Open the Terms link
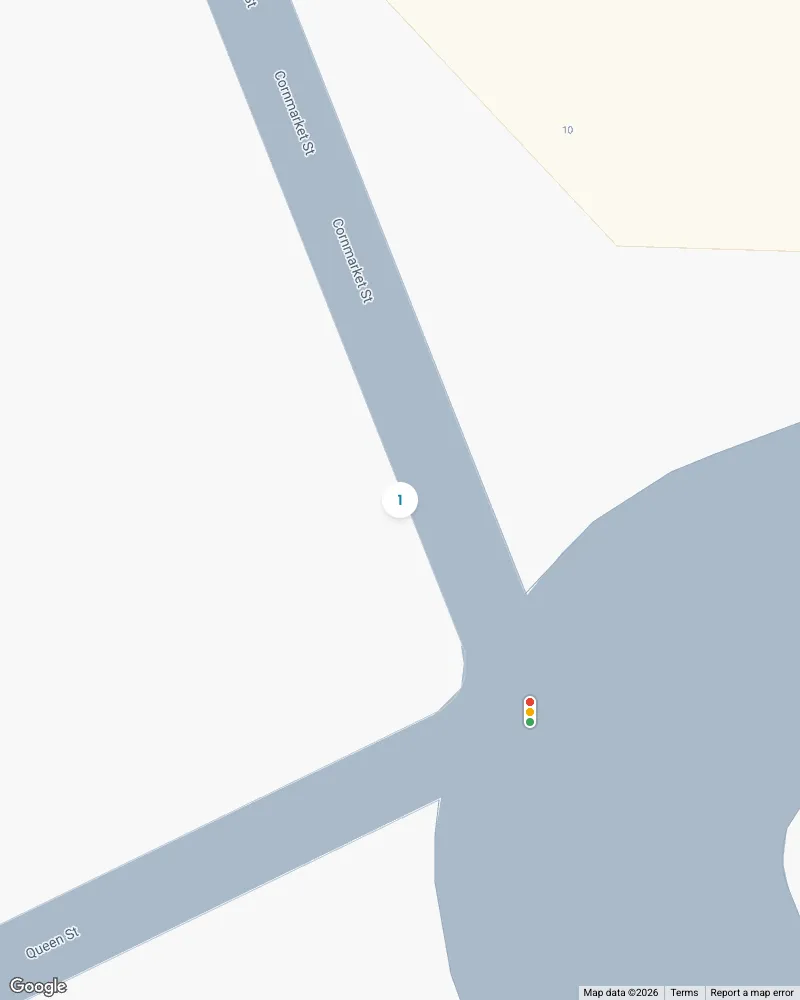This screenshot has width=800, height=1000. 684,993
